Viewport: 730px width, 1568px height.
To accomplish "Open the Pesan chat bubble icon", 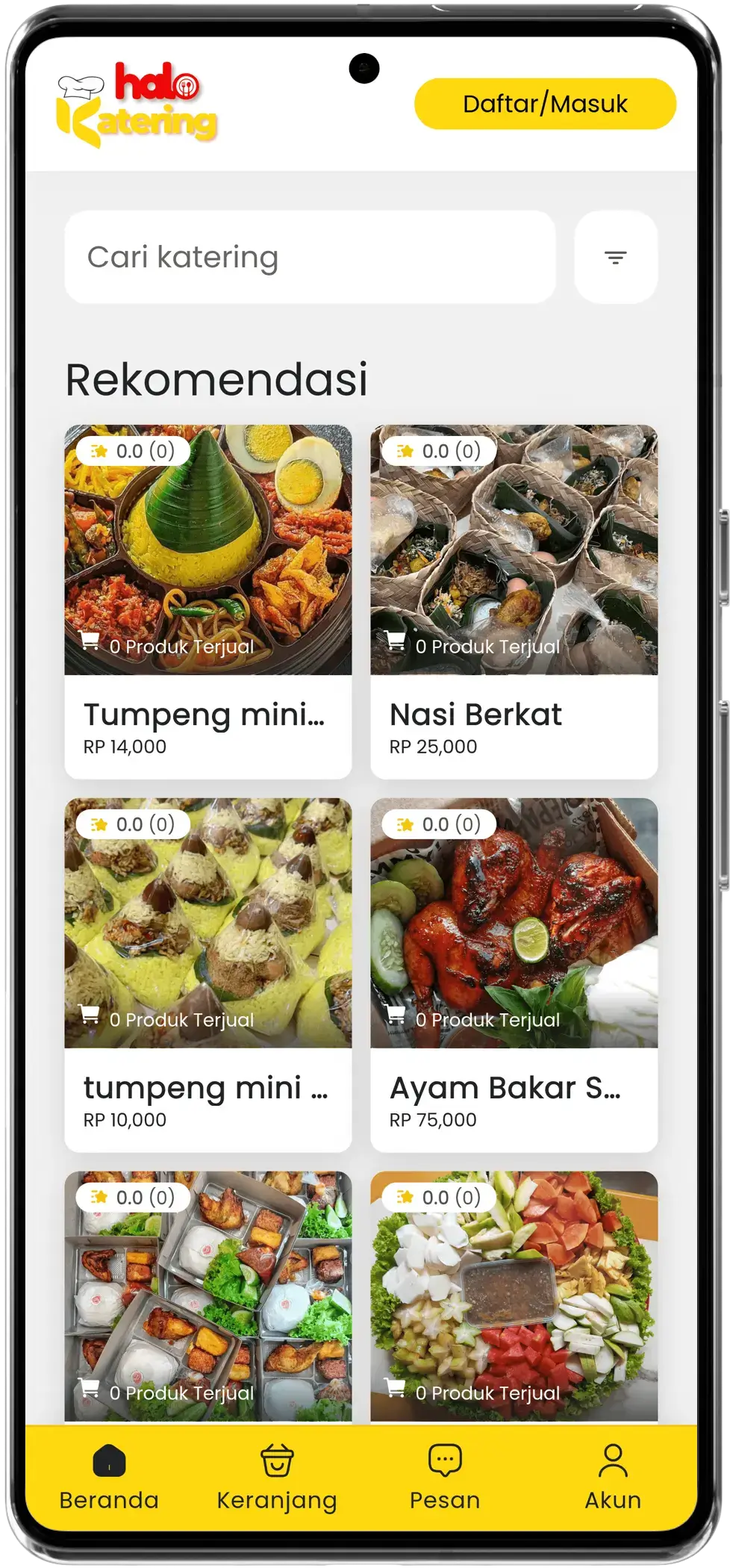I will click(x=445, y=1460).
